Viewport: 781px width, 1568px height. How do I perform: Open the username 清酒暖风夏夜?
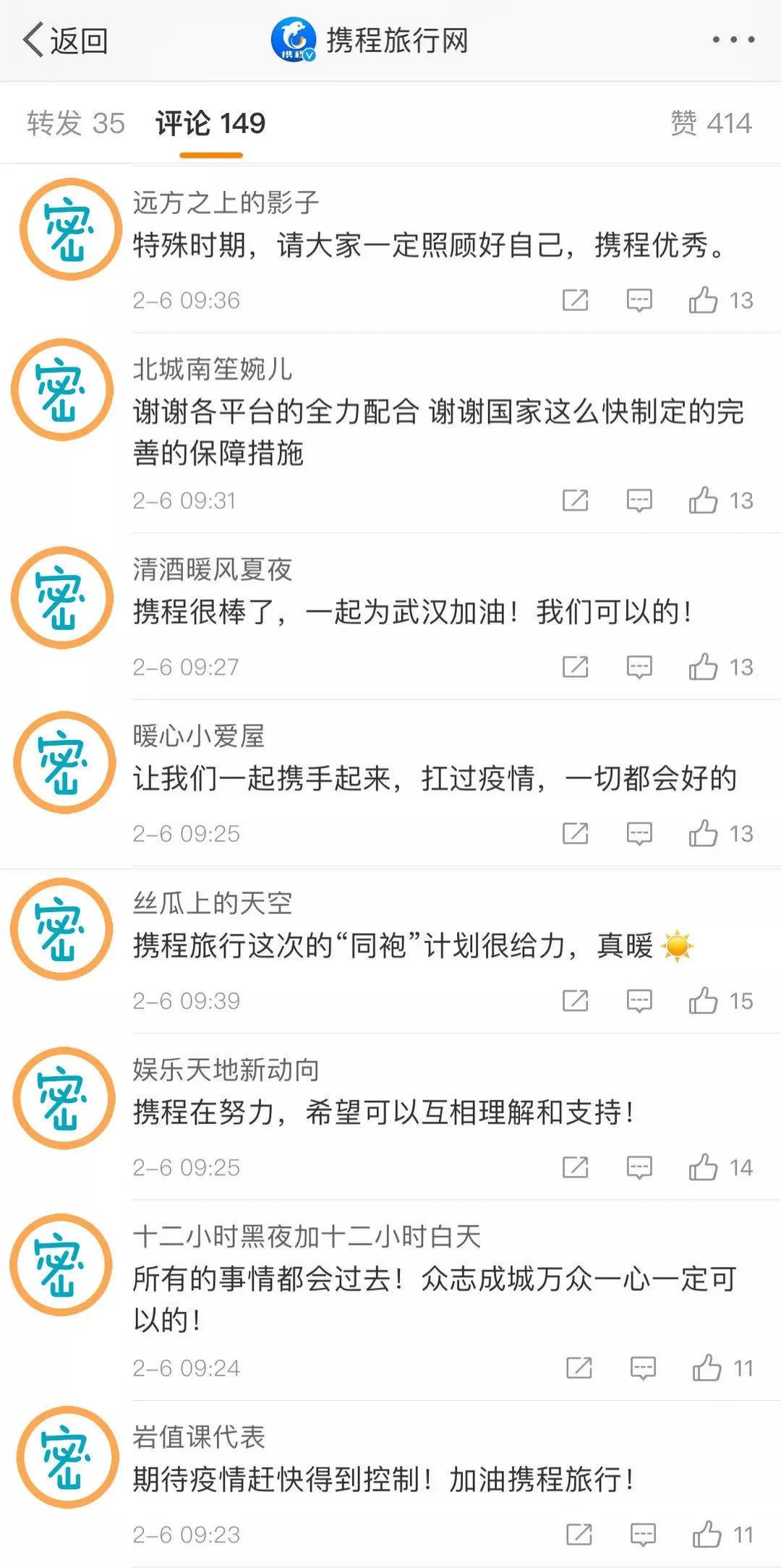tap(212, 570)
